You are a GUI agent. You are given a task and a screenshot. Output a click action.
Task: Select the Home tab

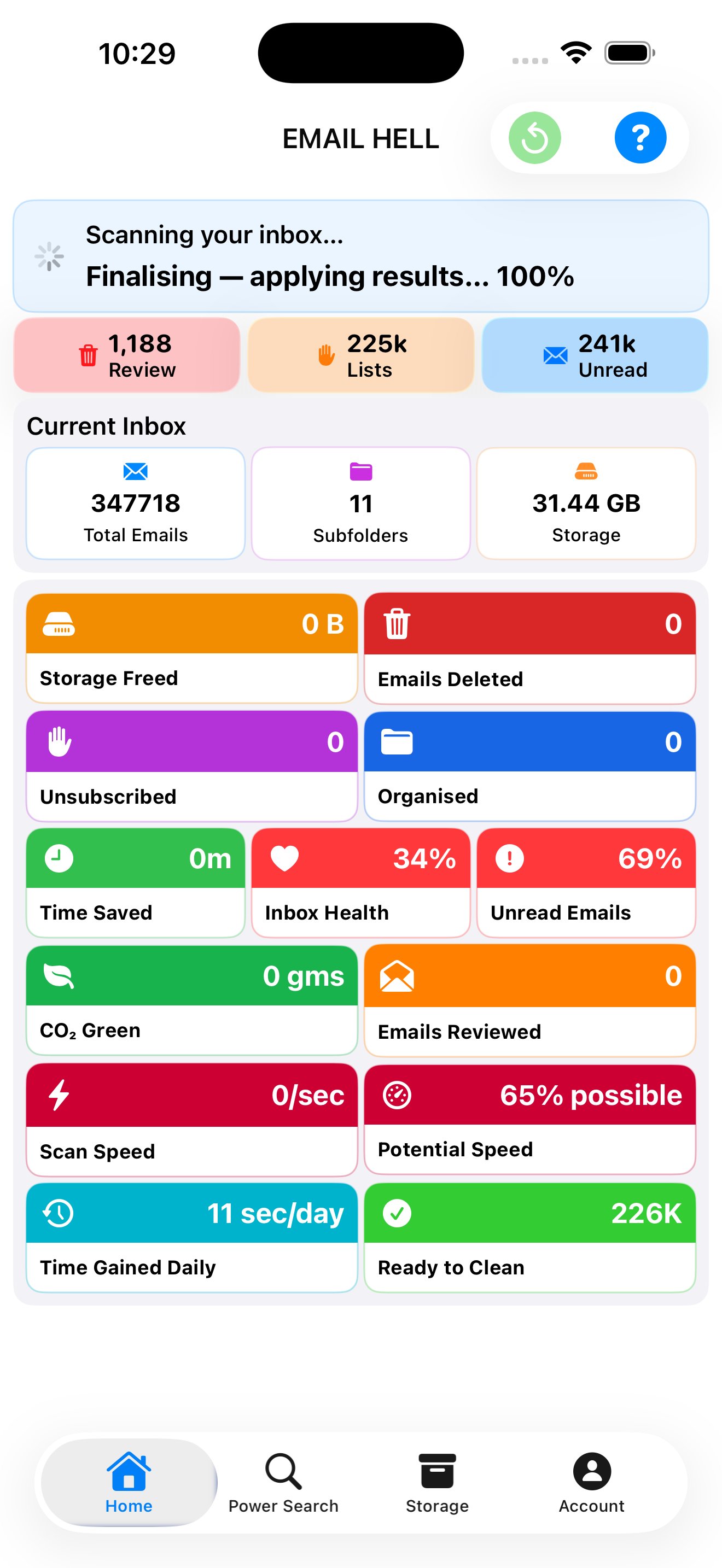[129, 1483]
